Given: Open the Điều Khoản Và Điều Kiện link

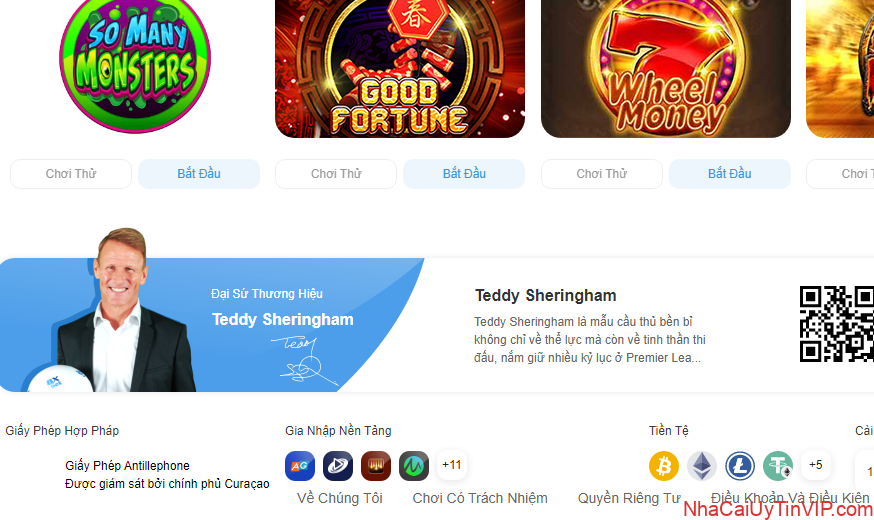Looking at the screenshot, I should click(x=790, y=498).
